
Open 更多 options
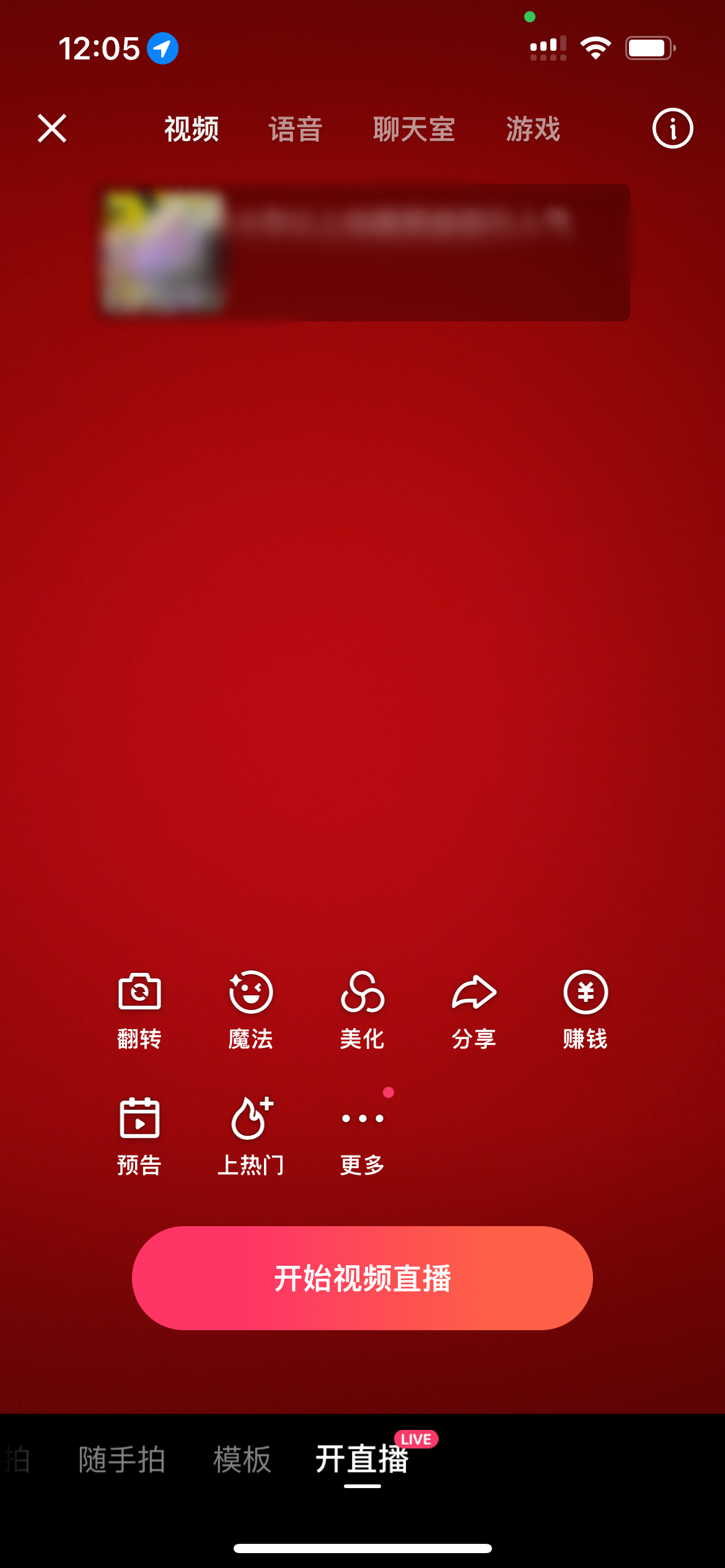coord(362,1136)
